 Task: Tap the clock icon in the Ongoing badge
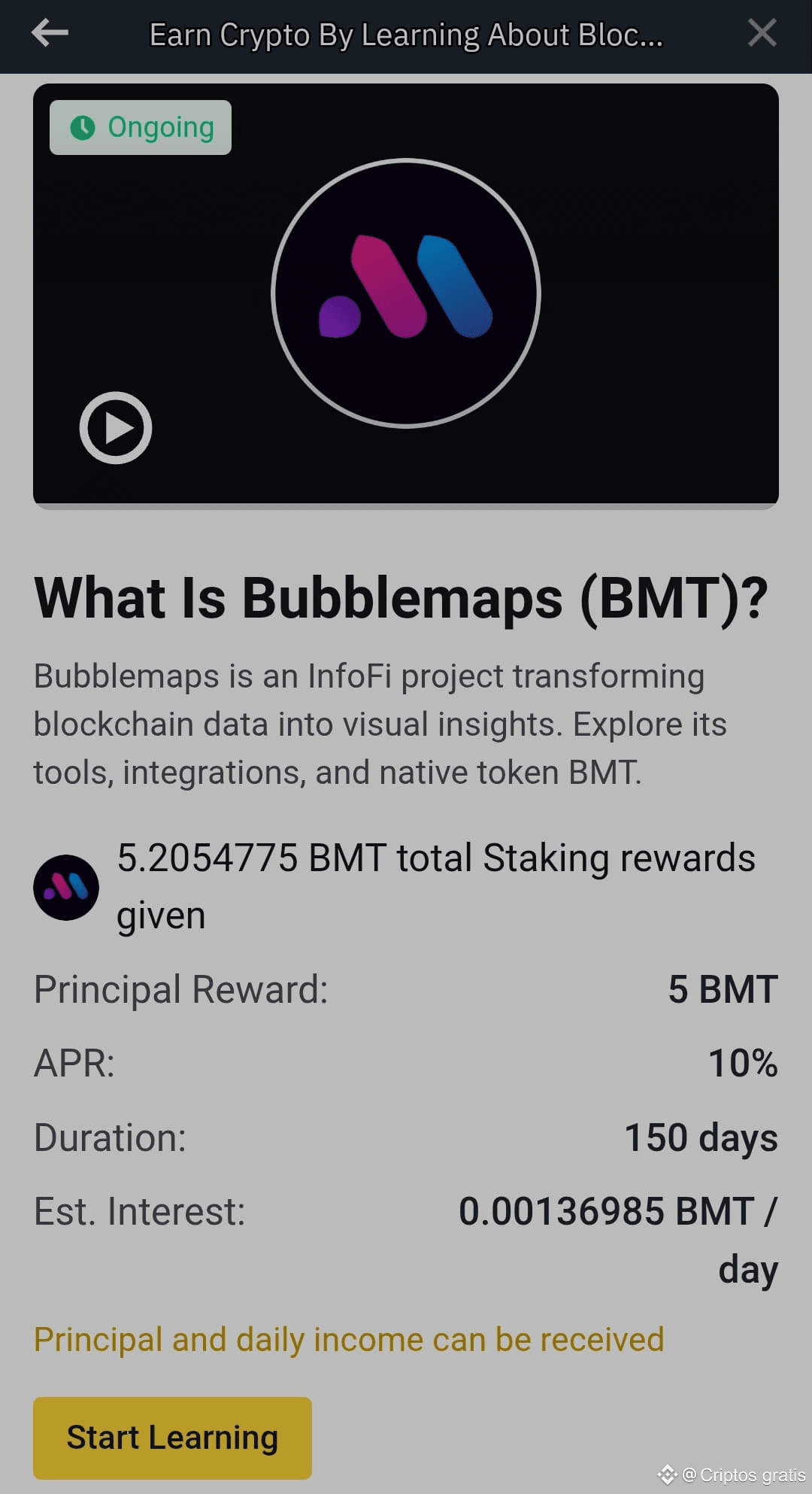(x=84, y=126)
